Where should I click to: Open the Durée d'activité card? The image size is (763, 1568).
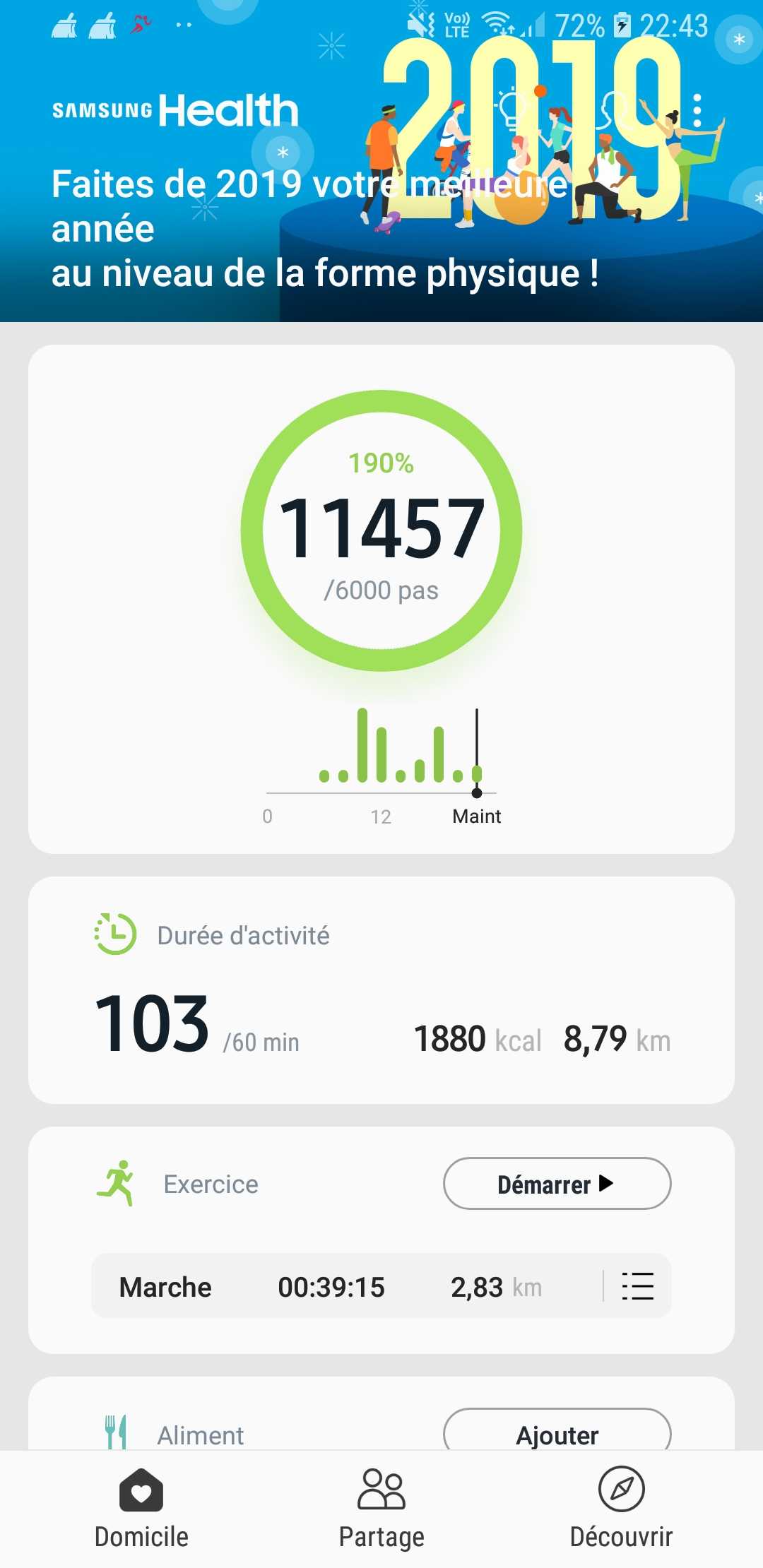pos(381,990)
